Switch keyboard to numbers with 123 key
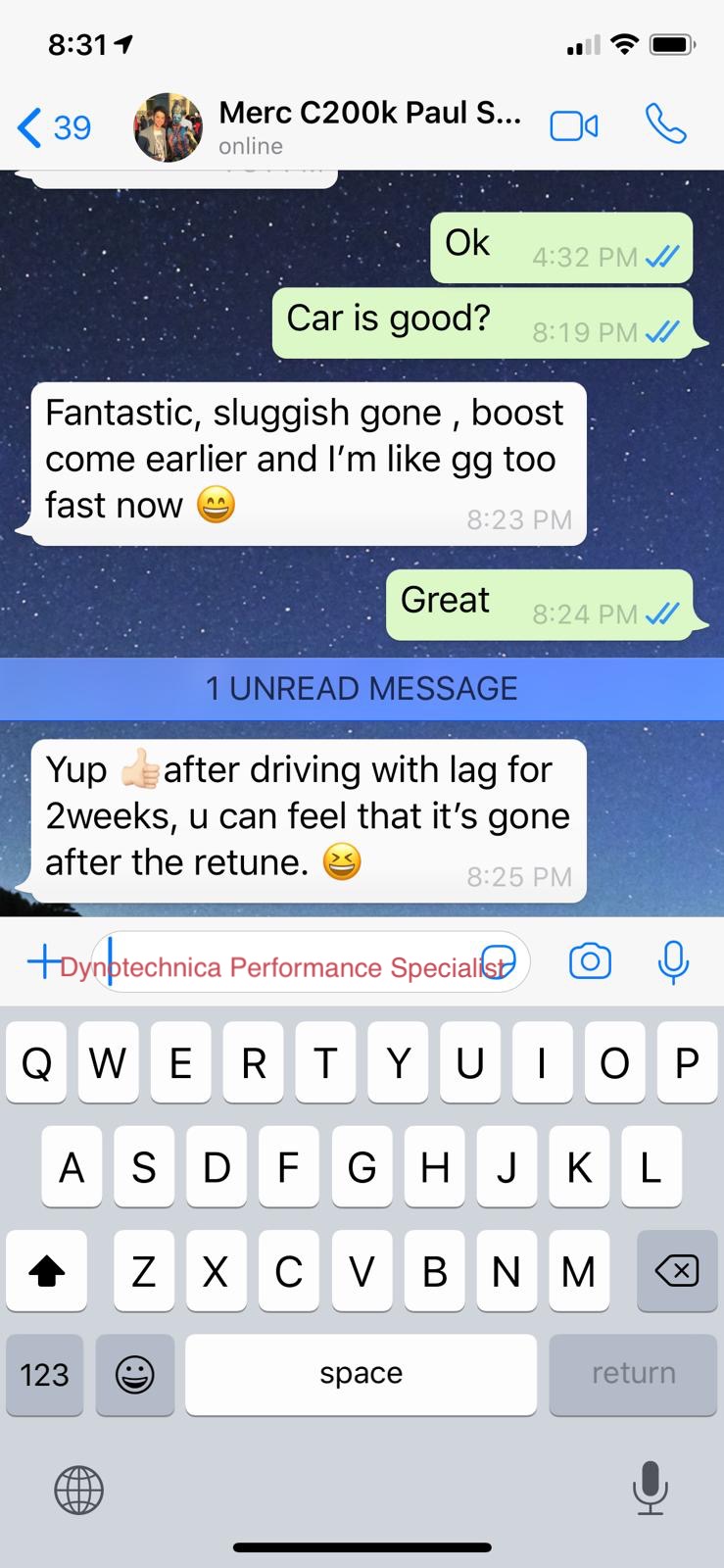This screenshot has width=724, height=1568. [x=44, y=1374]
